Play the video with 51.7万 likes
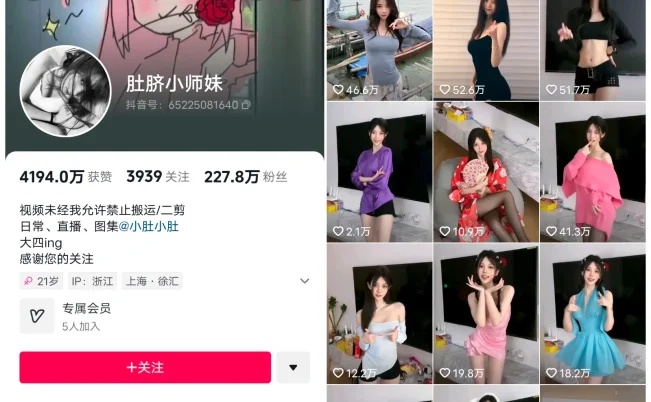 (594, 48)
